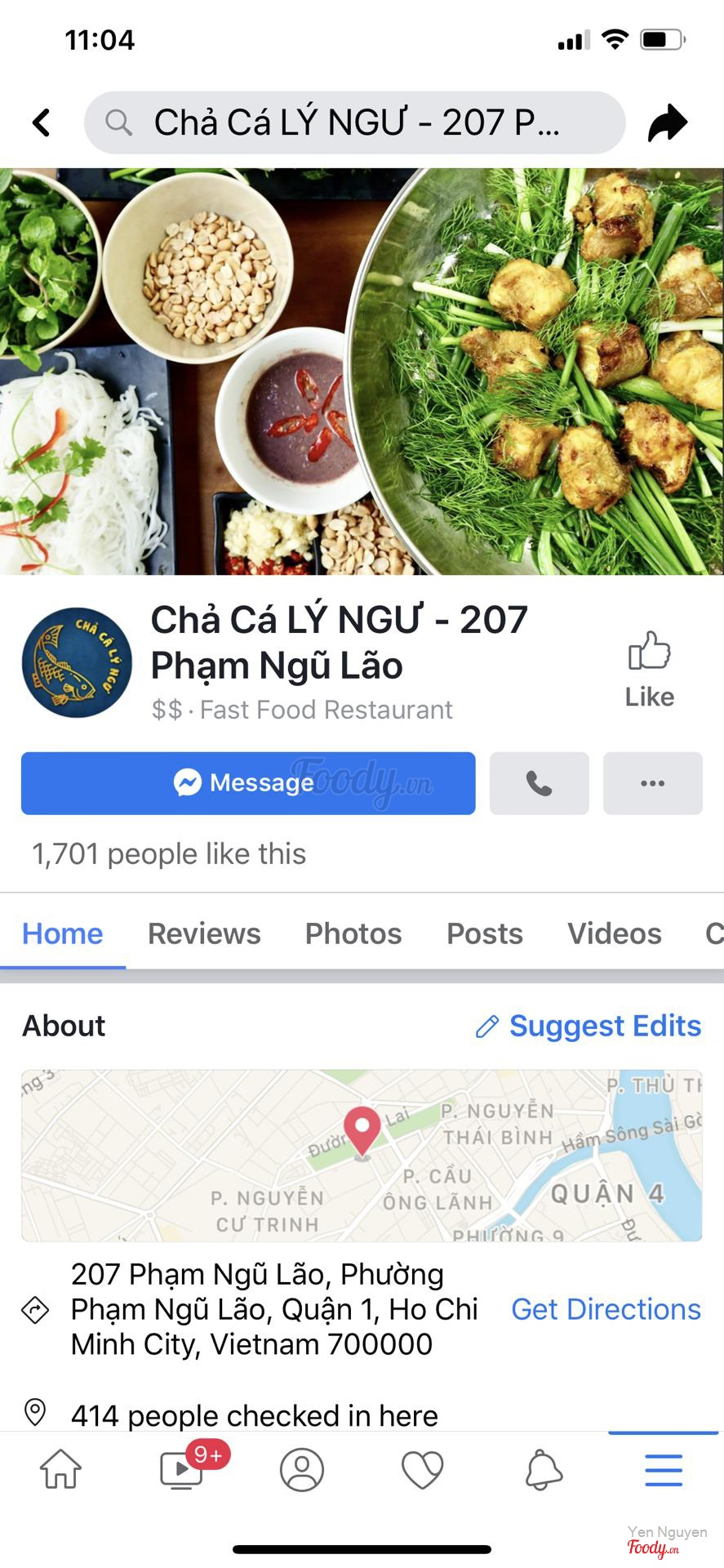Call the restaurant with the phone button
724x1568 pixels.
pyautogui.click(x=539, y=783)
